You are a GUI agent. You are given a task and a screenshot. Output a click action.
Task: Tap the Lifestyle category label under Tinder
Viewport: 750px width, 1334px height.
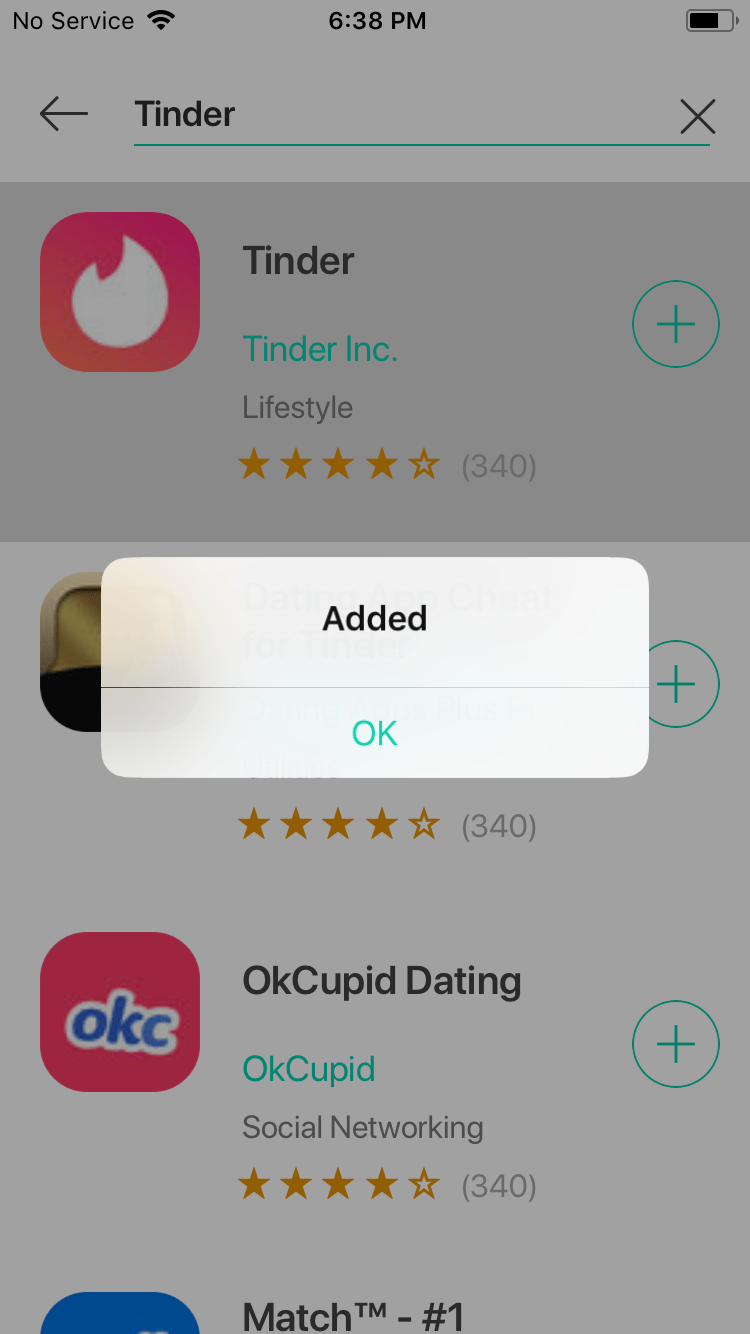(x=297, y=407)
